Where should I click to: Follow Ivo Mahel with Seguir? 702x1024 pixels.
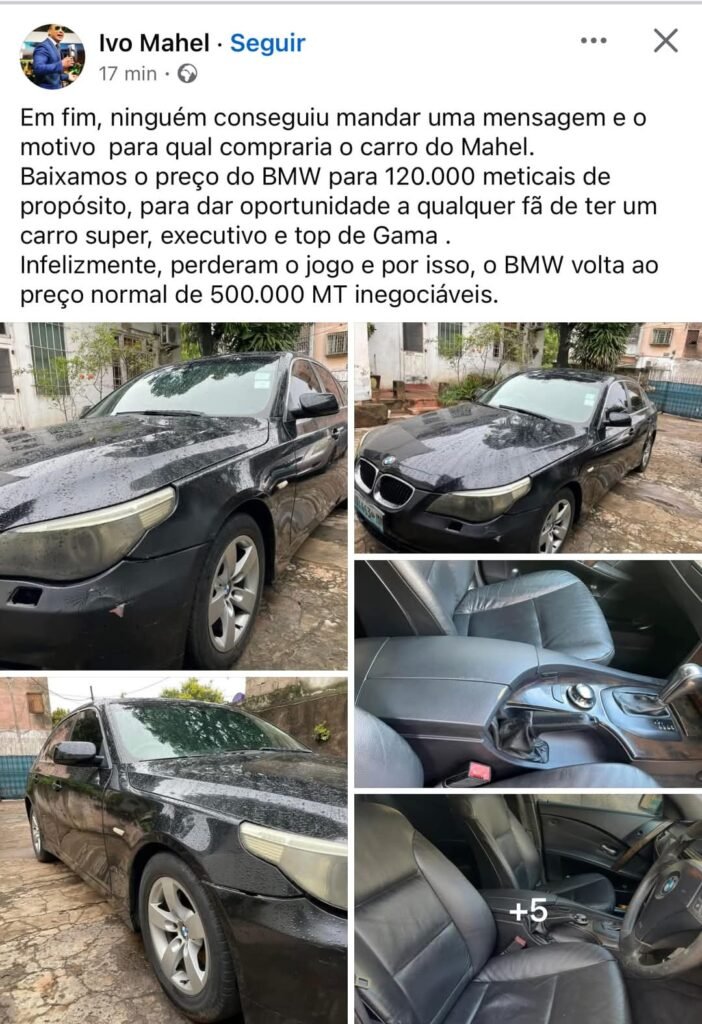[x=267, y=43]
